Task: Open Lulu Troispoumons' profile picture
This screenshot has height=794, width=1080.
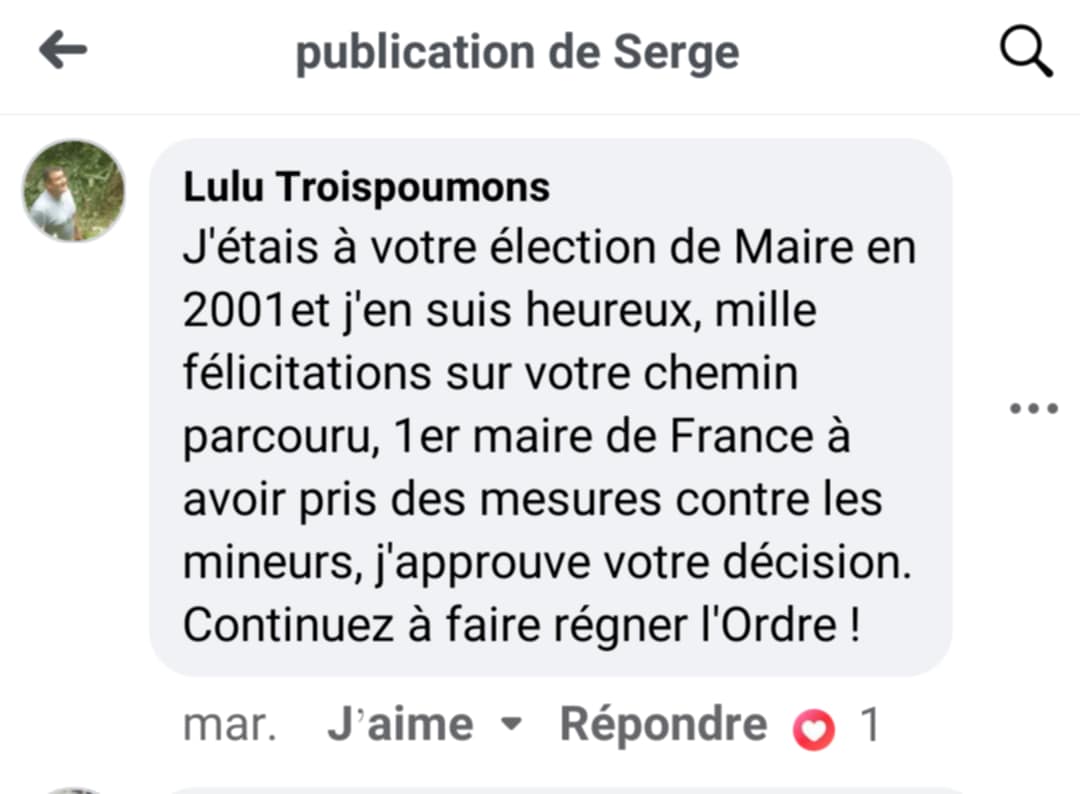Action: tap(74, 190)
